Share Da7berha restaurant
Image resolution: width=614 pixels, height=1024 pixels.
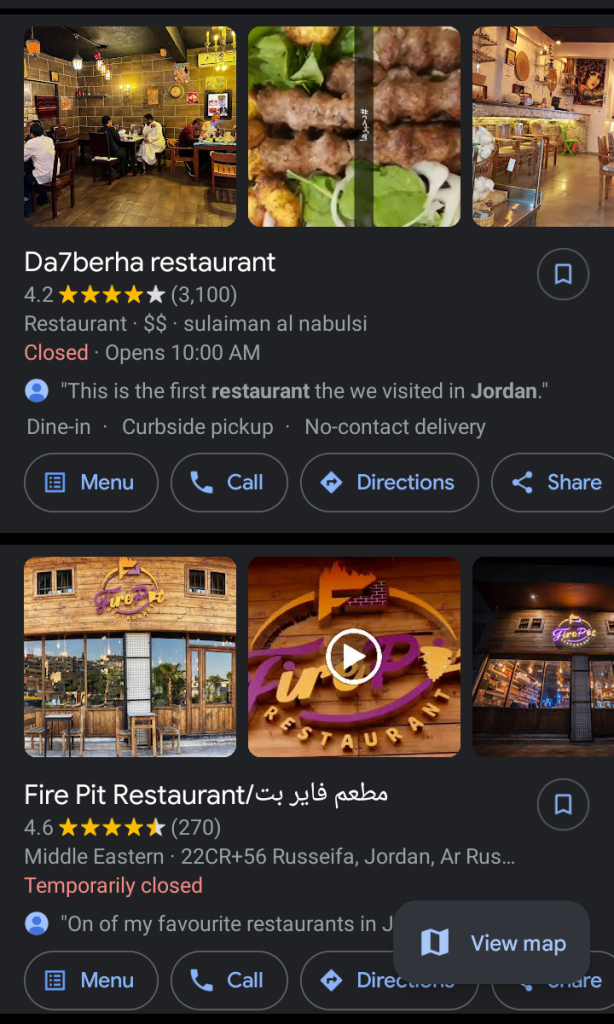tap(558, 482)
